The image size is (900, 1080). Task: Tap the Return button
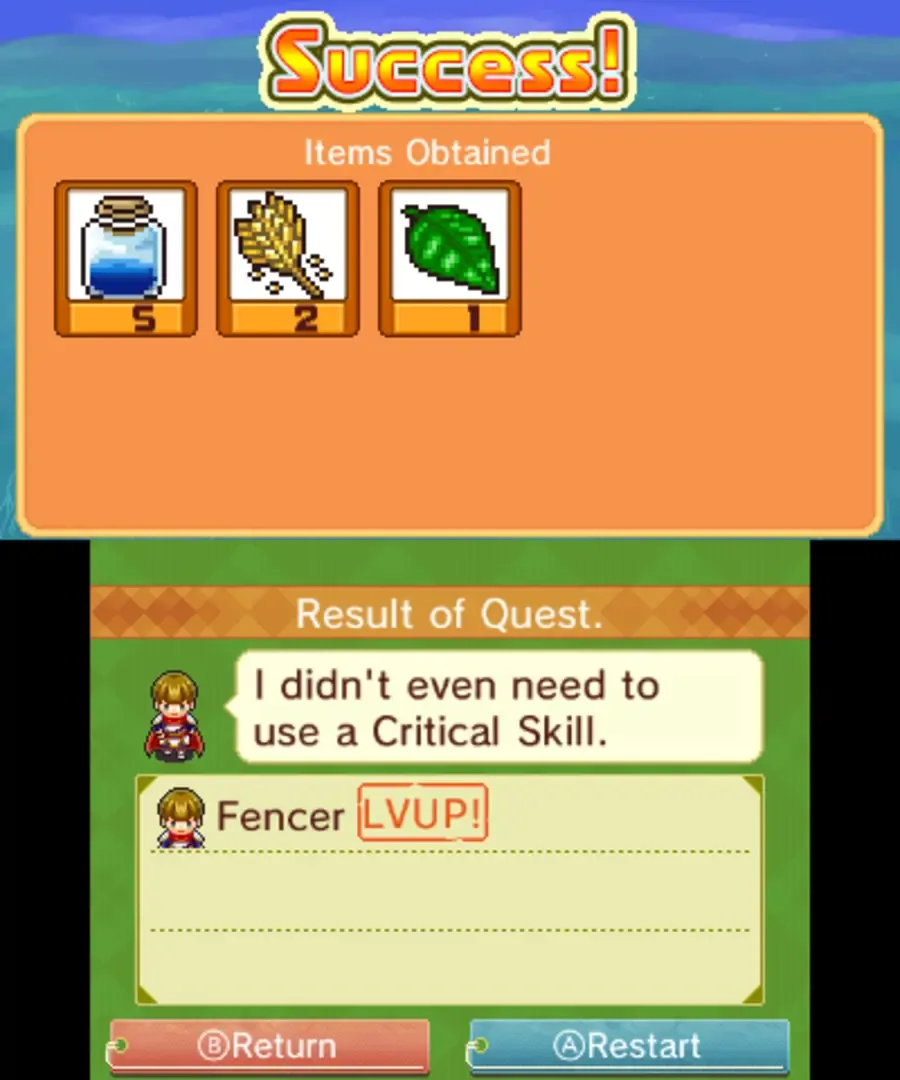tap(269, 1046)
